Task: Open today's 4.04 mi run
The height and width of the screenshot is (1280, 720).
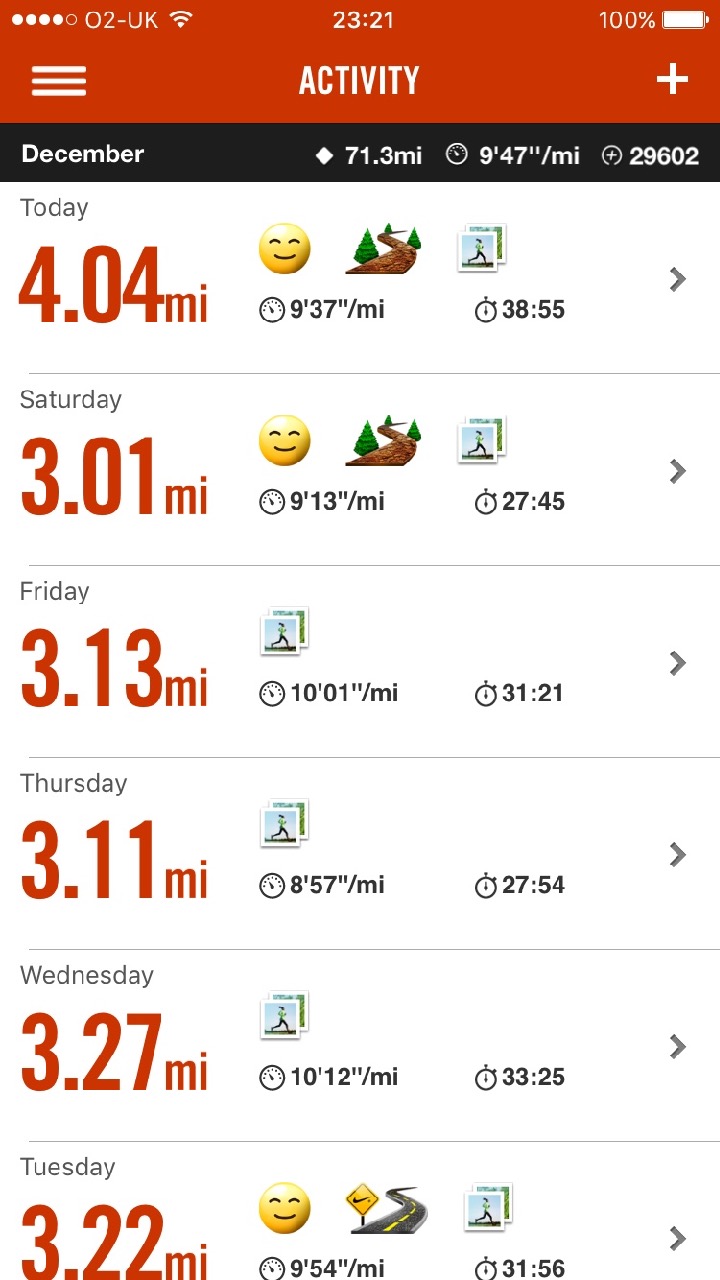Action: pyautogui.click(x=360, y=279)
